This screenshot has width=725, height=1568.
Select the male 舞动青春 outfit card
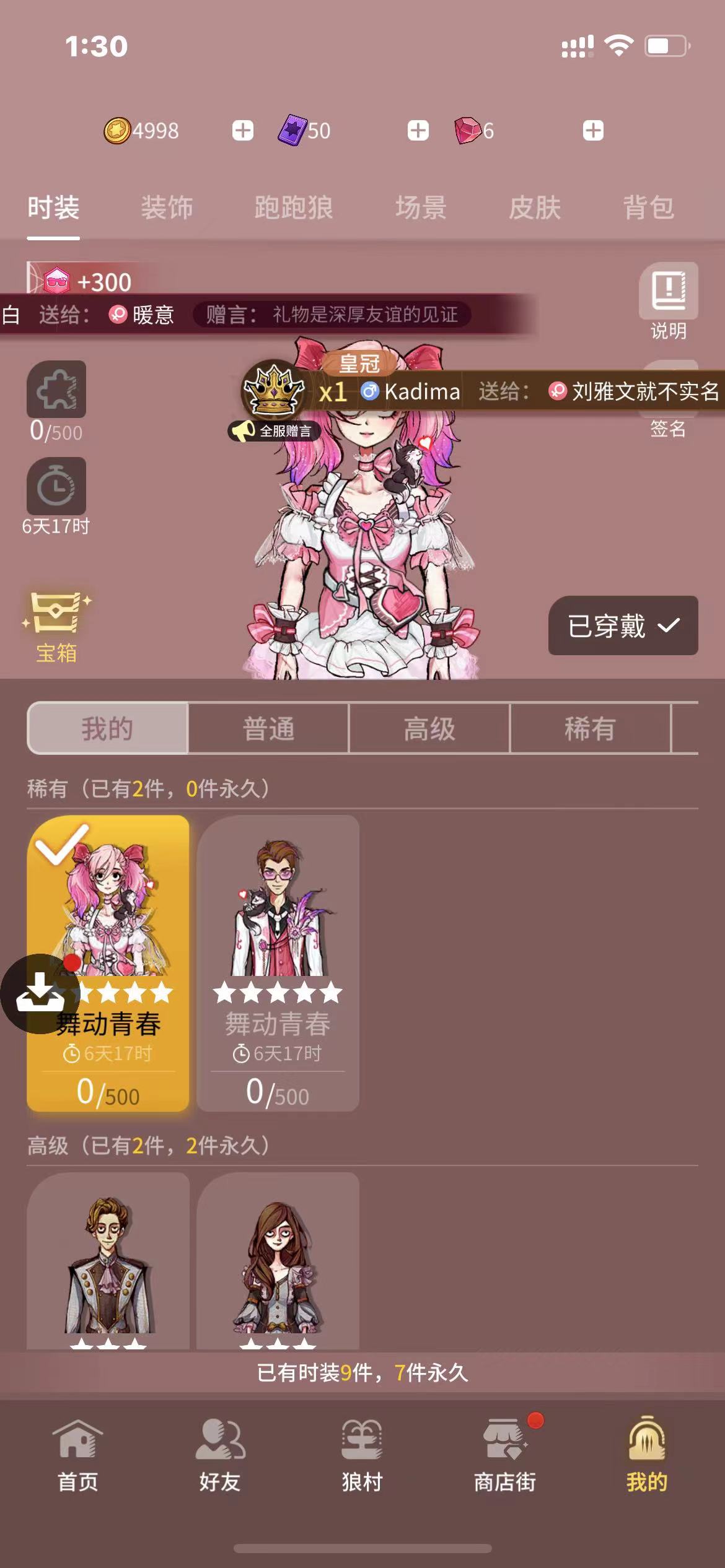[x=278, y=963]
